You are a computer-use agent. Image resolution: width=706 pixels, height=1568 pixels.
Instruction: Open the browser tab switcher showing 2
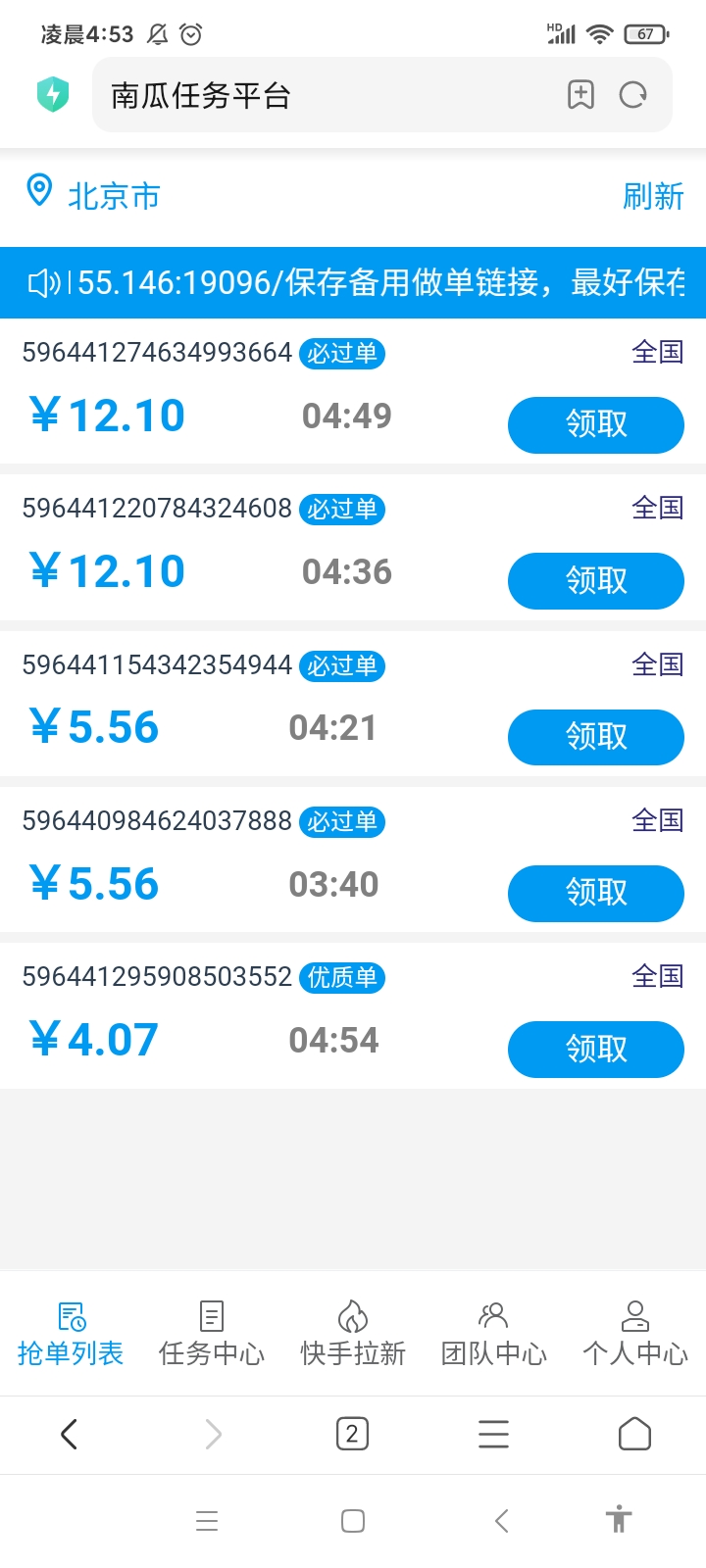352,1435
